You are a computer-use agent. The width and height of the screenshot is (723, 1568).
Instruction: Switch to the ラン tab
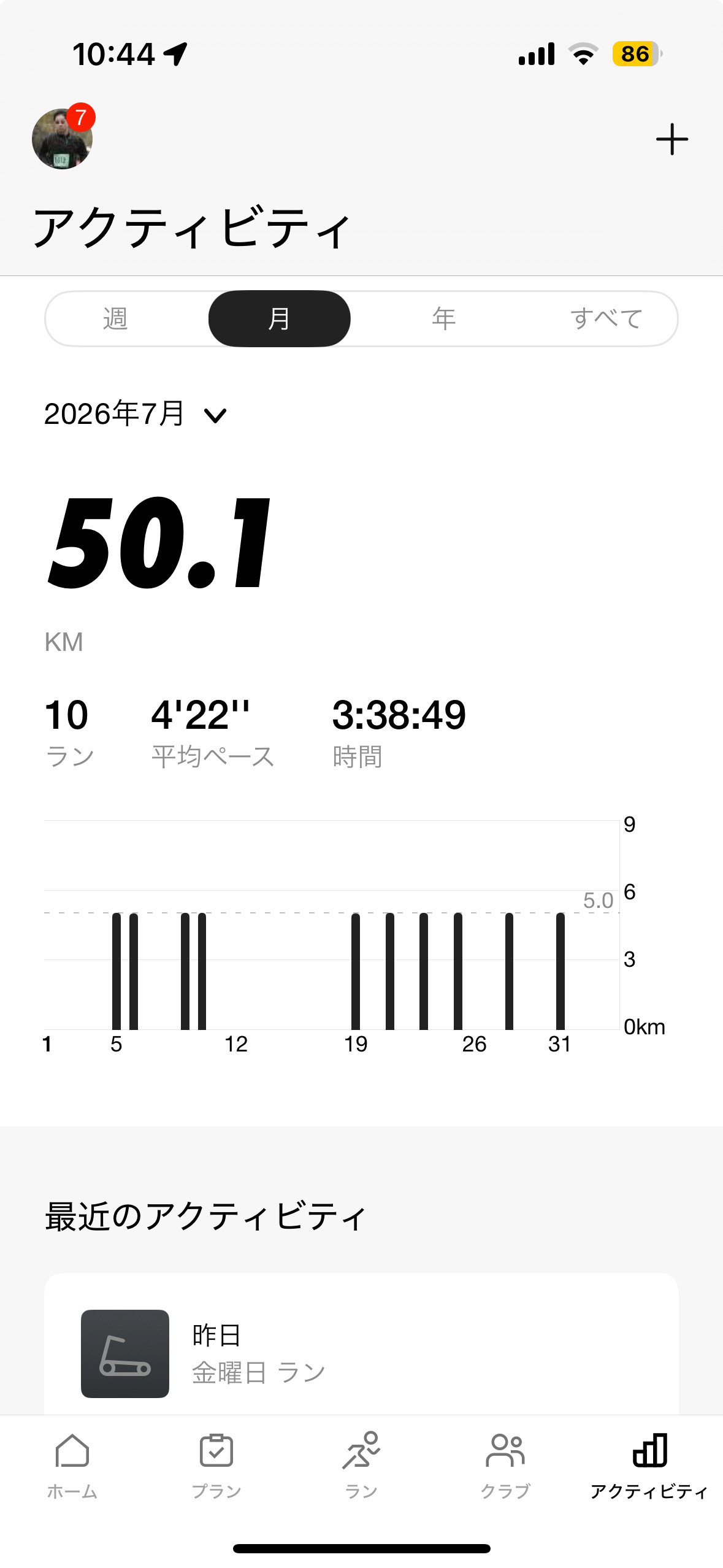(361, 1466)
